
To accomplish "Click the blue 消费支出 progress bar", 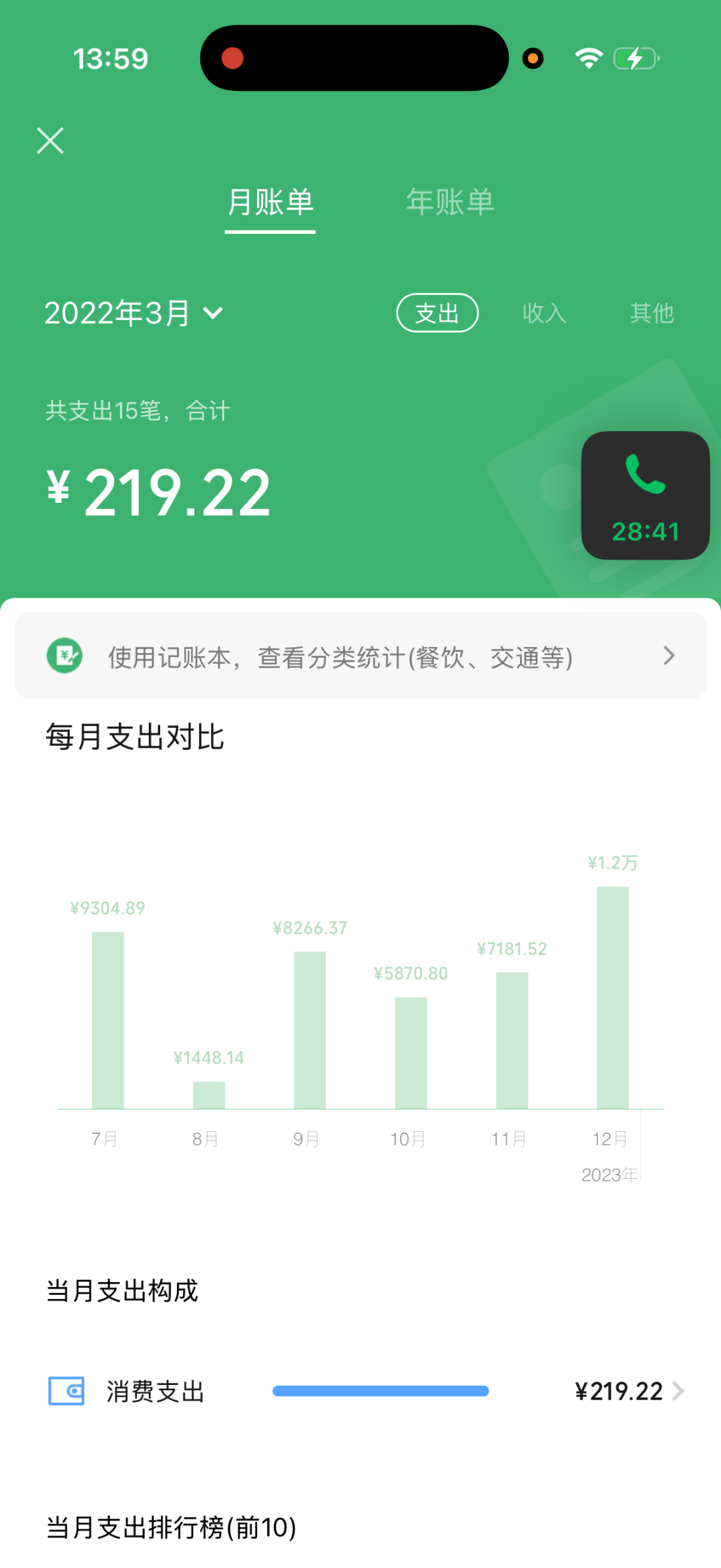I will 381,1392.
